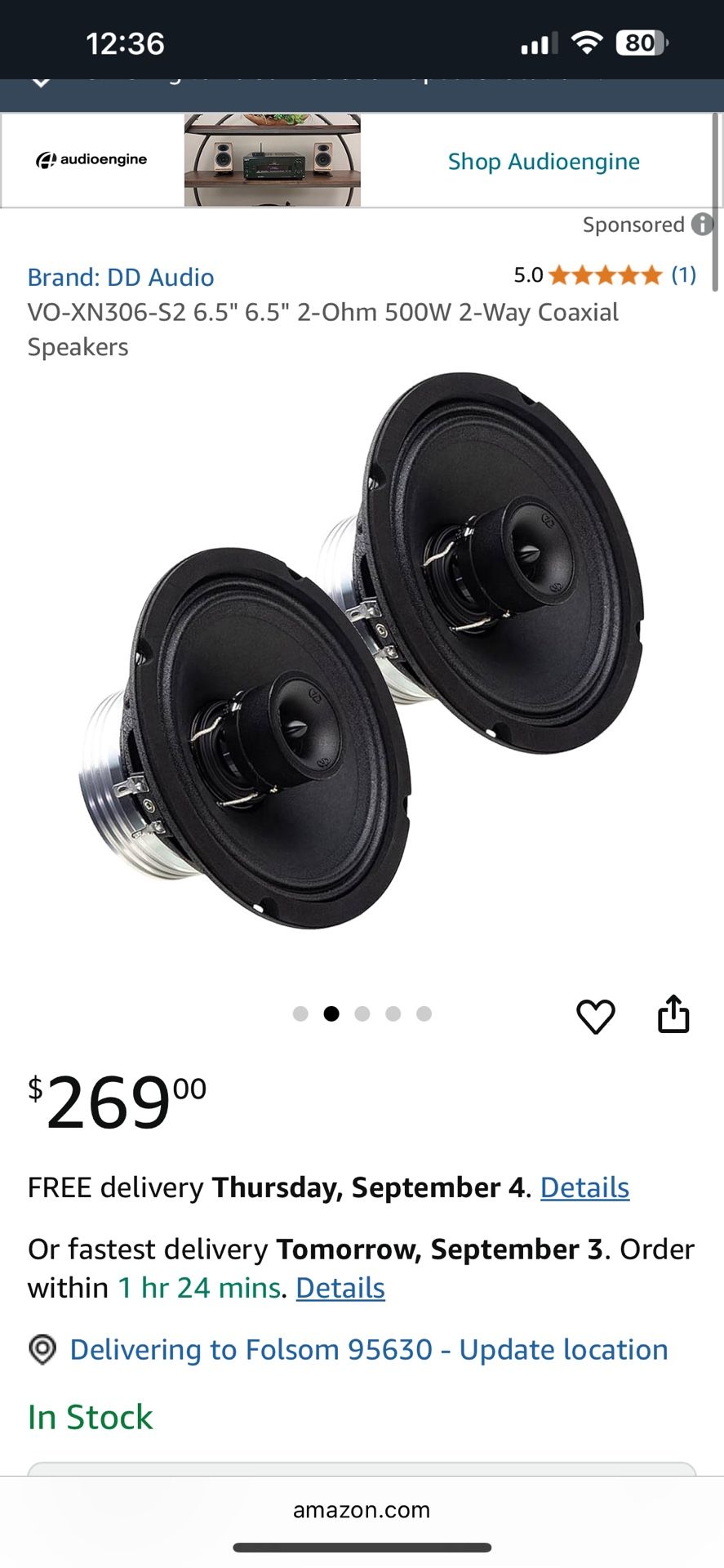The image size is (724, 1568).
Task: Tap the down chevron at the page top
Action: tap(42, 82)
